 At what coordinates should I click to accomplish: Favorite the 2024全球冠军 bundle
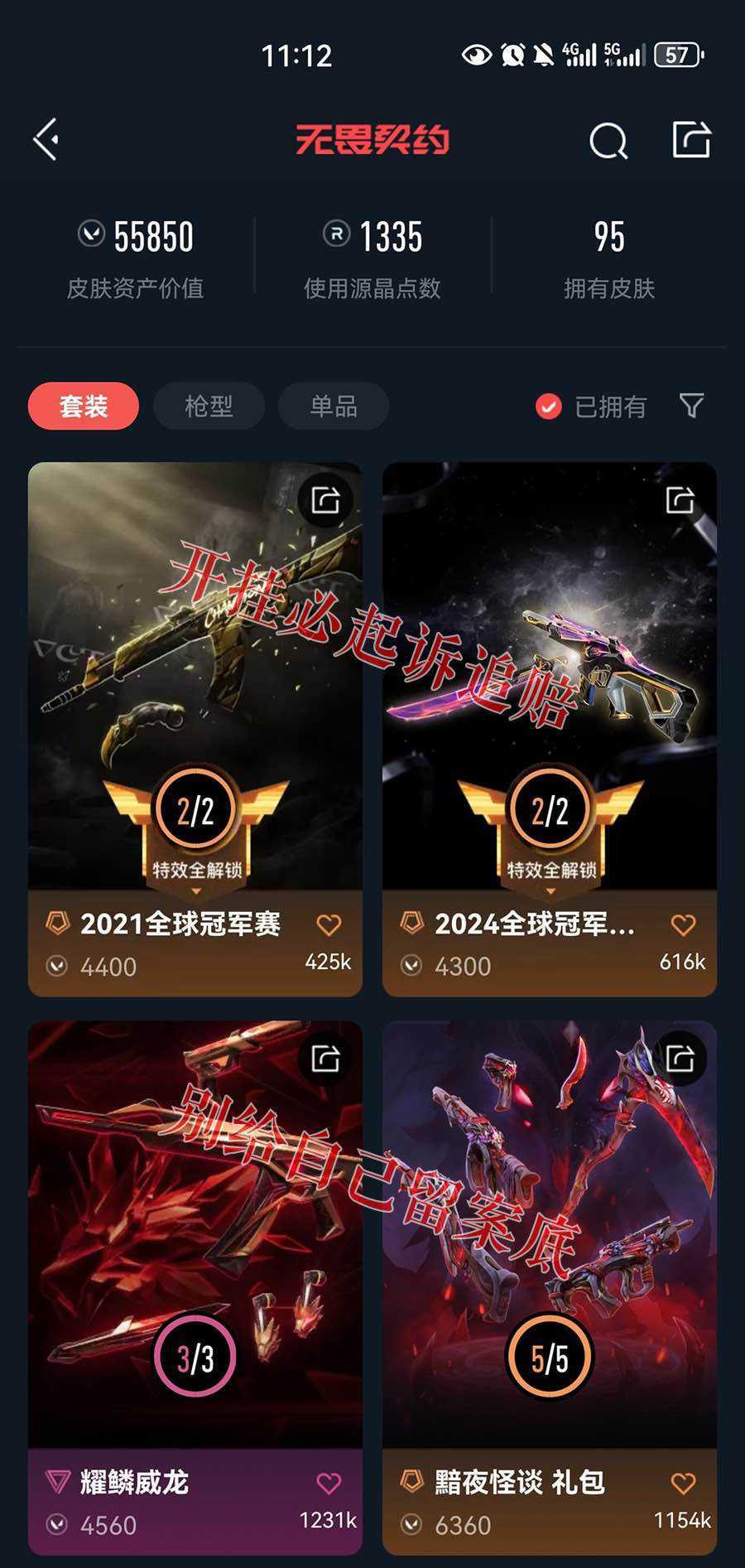[683, 924]
